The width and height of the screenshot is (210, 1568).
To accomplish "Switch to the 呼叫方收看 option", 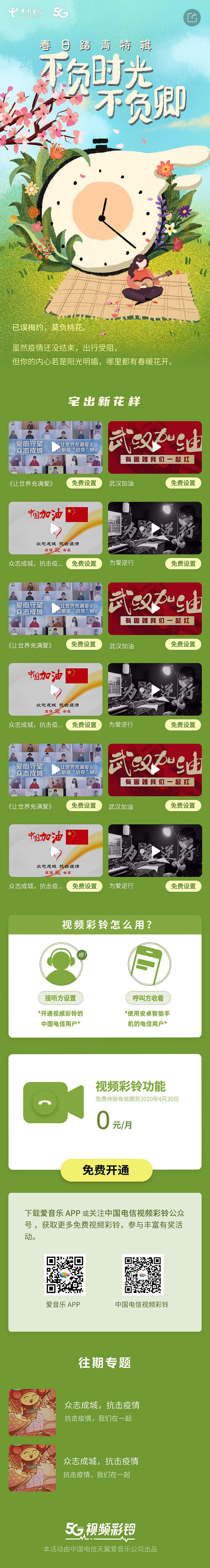I will 148,997.
